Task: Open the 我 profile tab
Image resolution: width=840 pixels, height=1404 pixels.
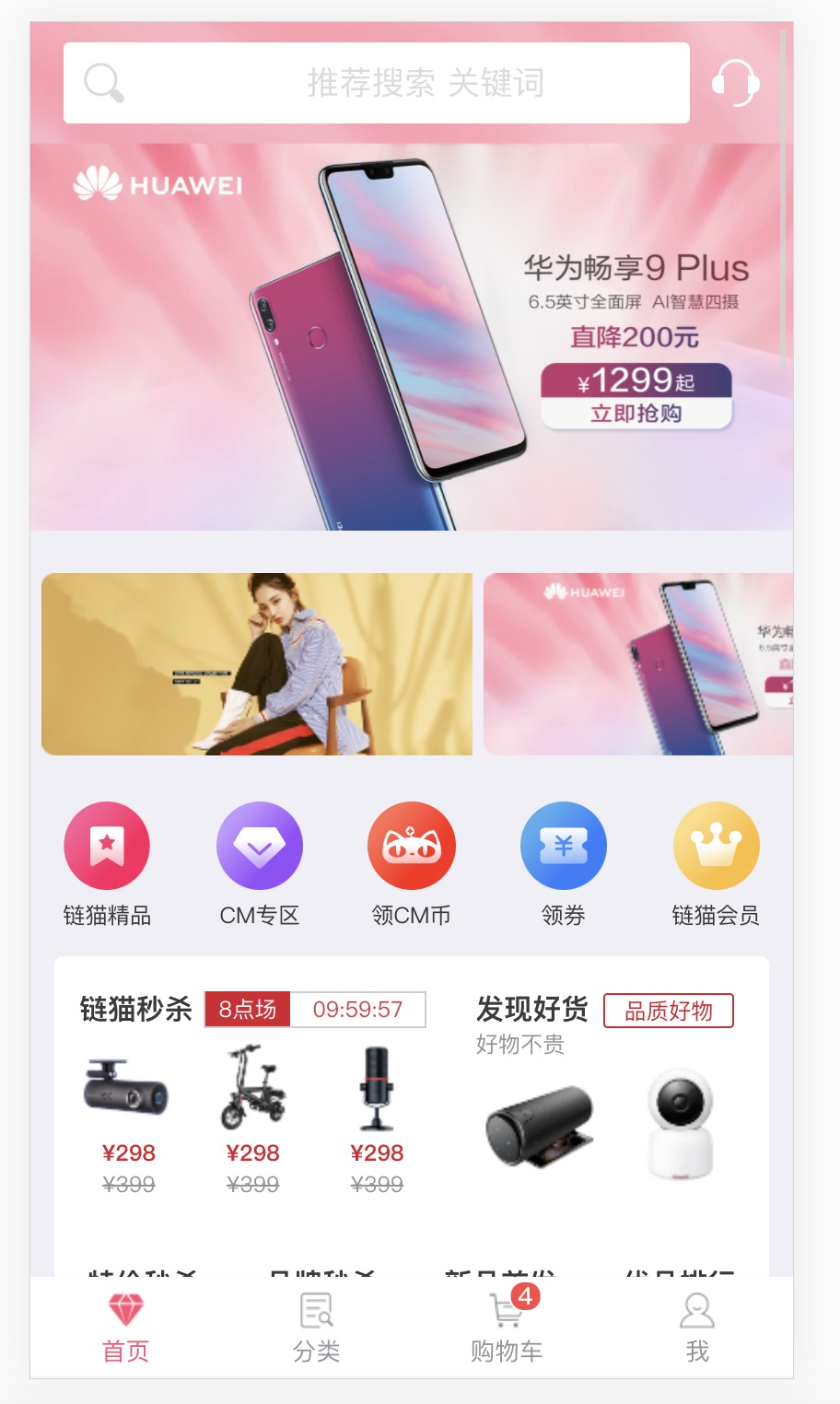Action: tap(697, 1327)
